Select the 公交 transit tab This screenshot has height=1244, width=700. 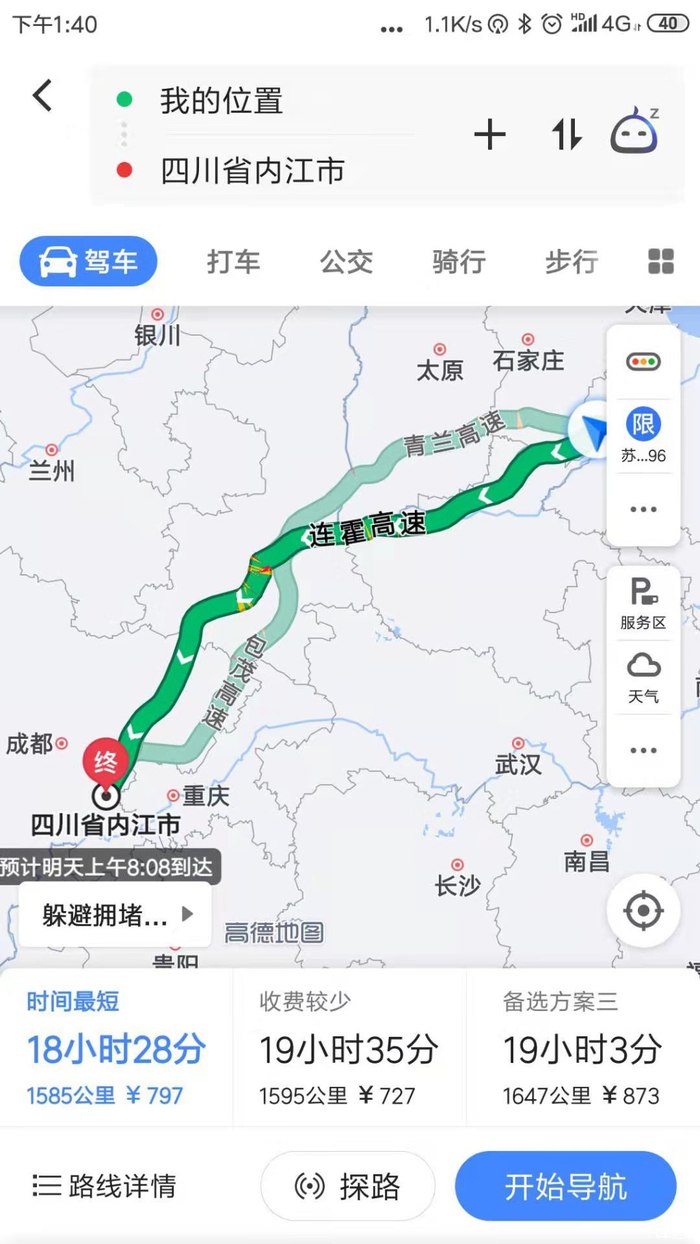[x=346, y=262]
